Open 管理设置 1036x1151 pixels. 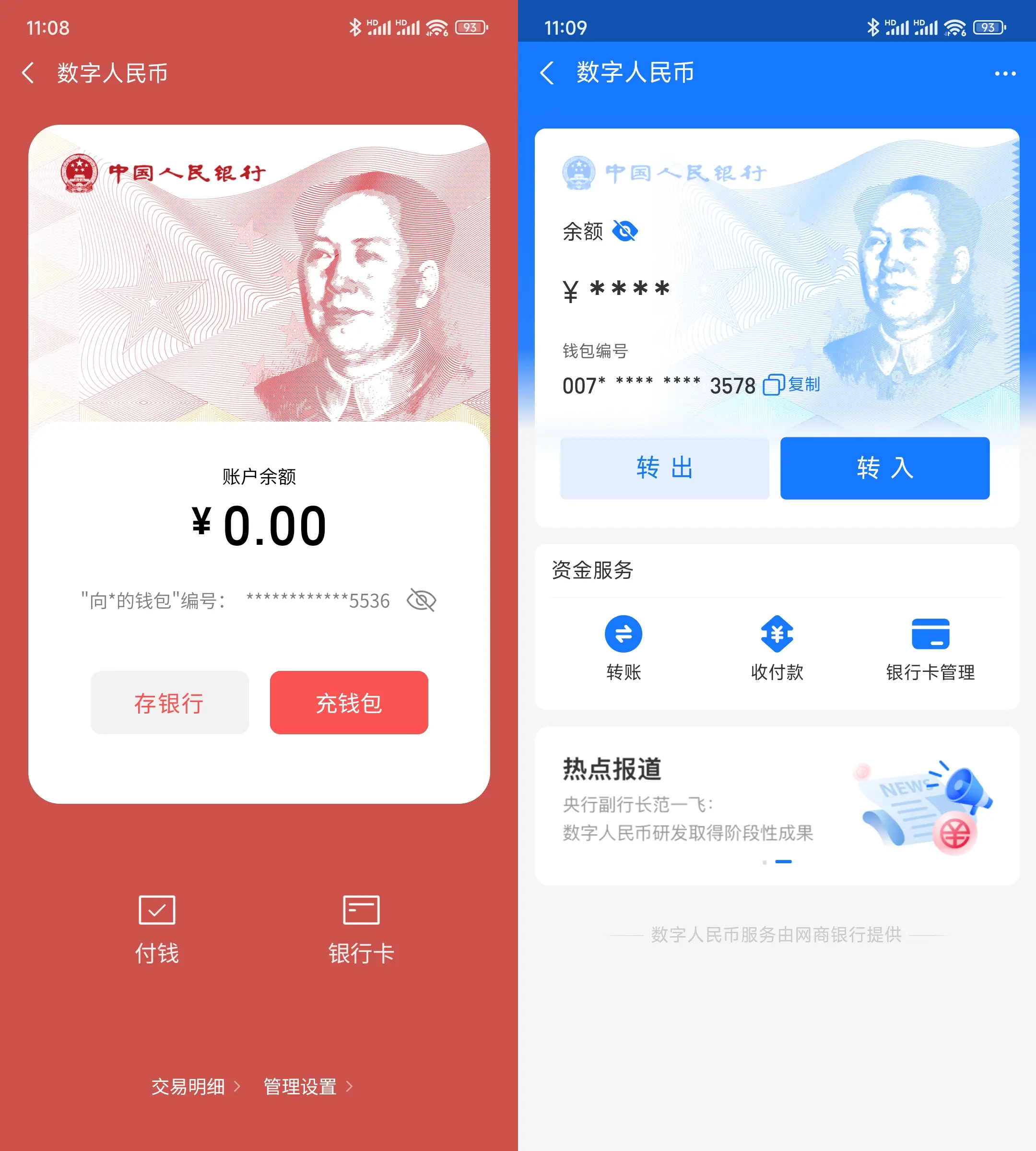(x=307, y=1086)
